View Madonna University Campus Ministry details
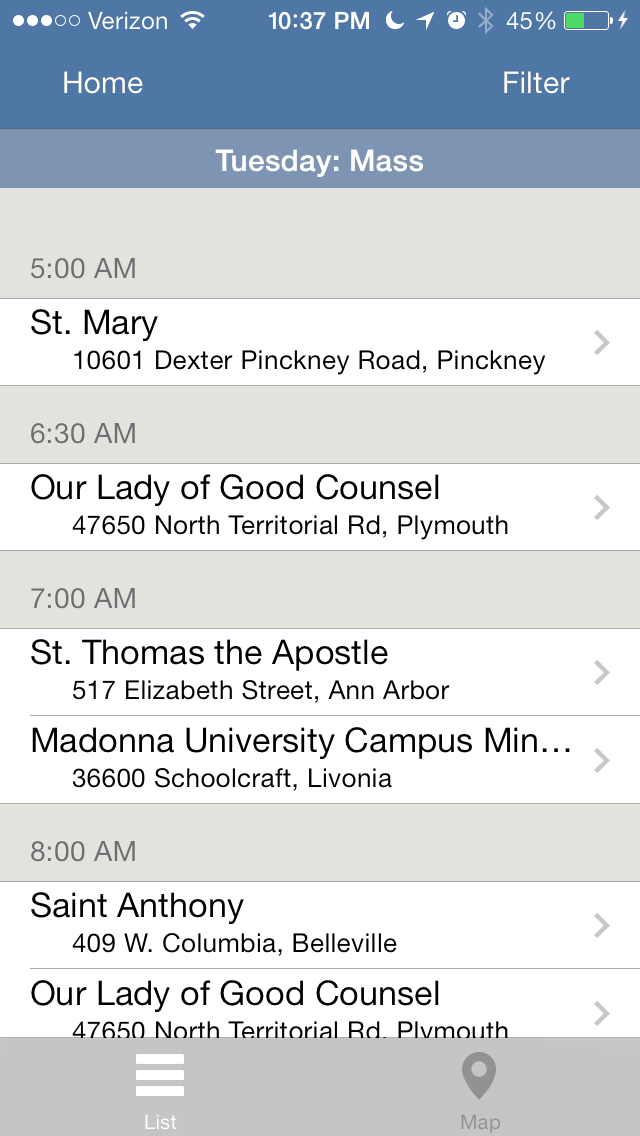This screenshot has width=640, height=1136. (320, 760)
